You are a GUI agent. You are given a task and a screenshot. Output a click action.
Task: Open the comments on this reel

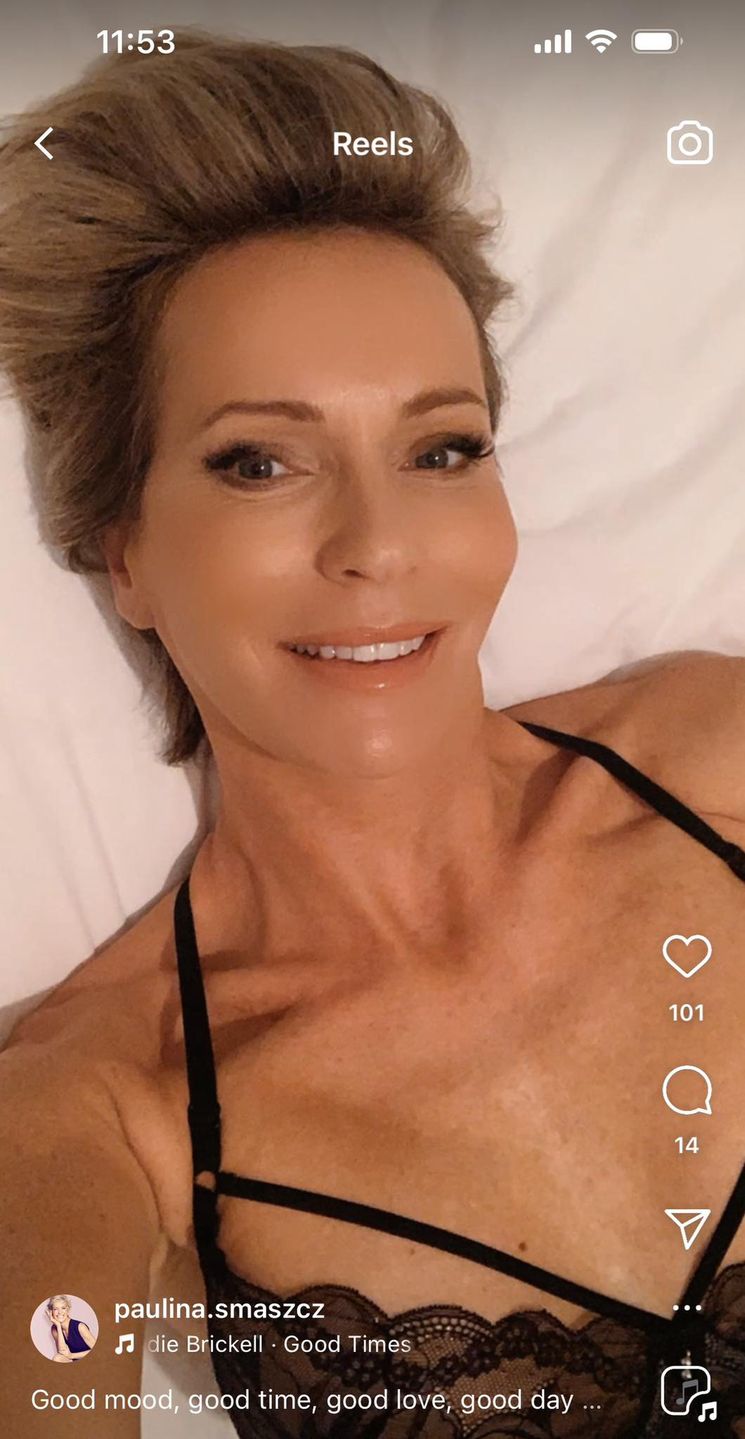coord(686,1091)
